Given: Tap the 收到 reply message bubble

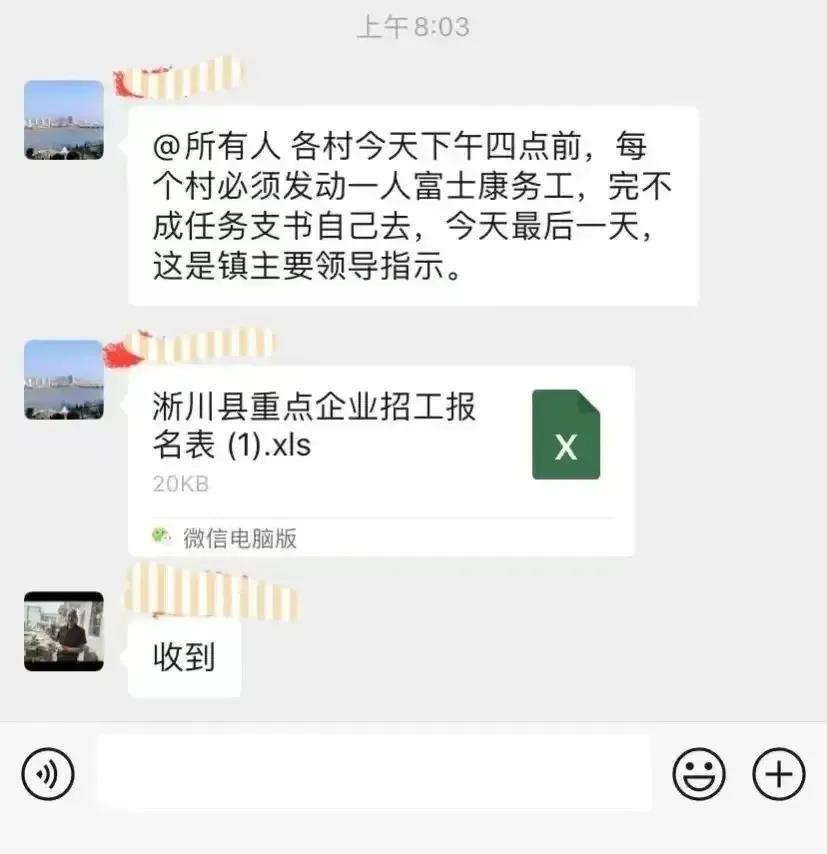Looking at the screenshot, I should click(183, 656).
